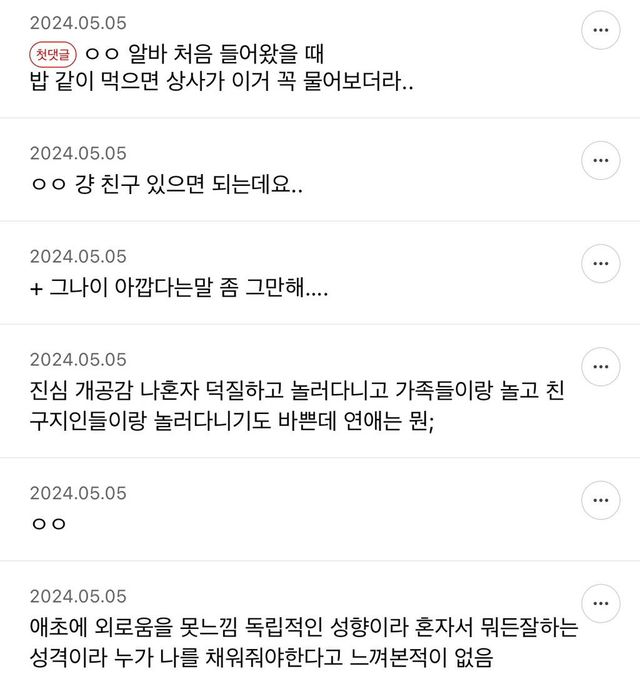Open more options on '그나이 아깝다는말' comment
This screenshot has height=683, width=640.
coord(600,263)
